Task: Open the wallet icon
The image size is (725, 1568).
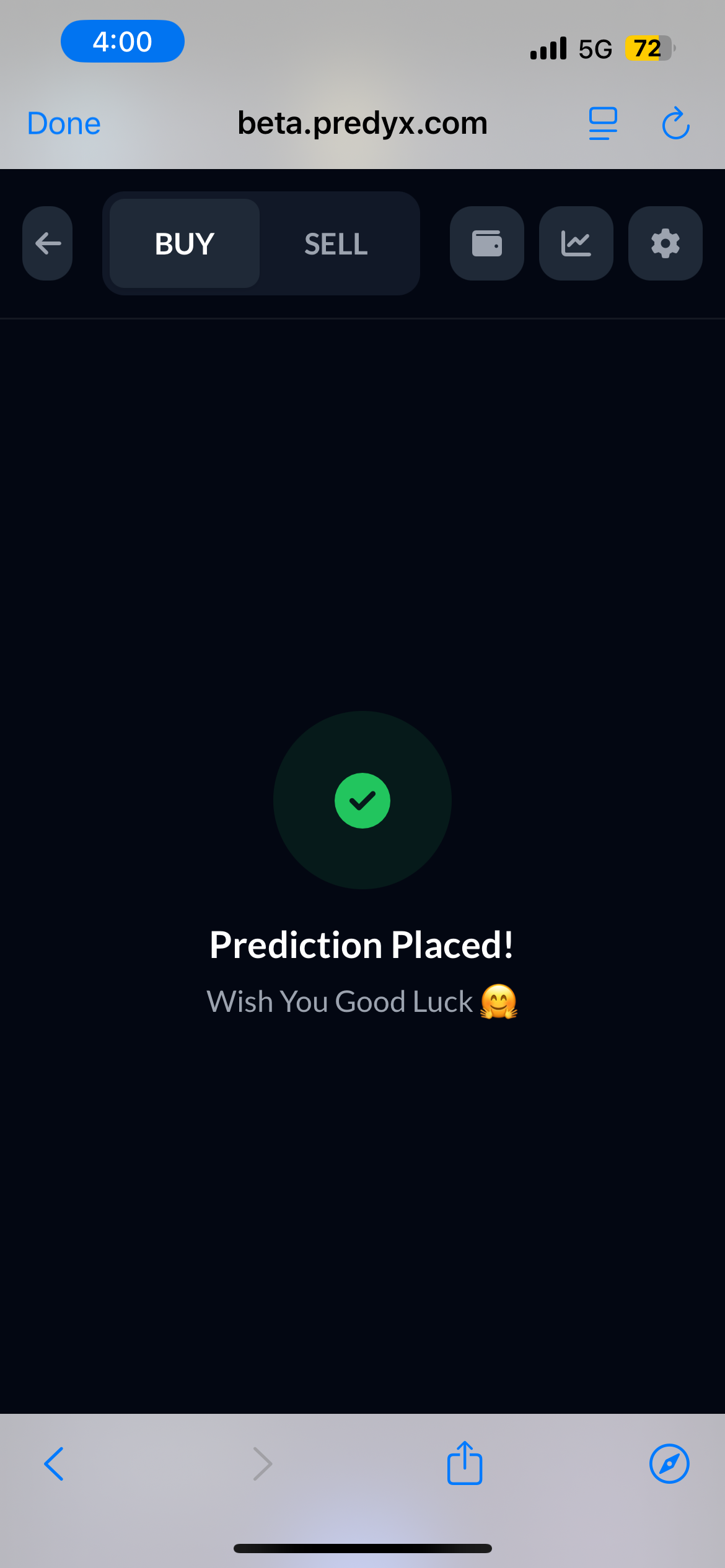Action: [487, 243]
